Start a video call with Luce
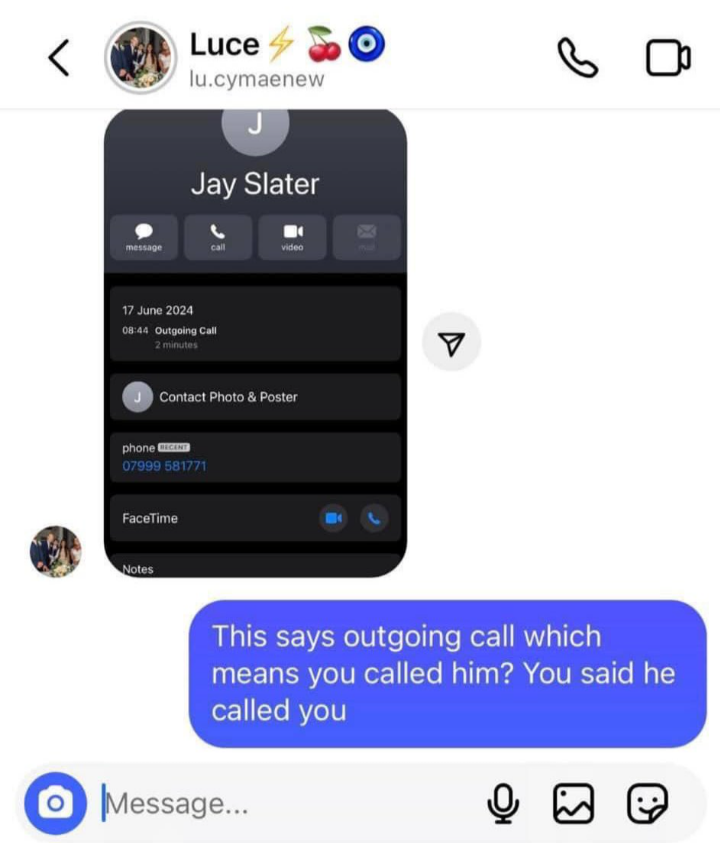This screenshot has height=843, width=720. (667, 58)
